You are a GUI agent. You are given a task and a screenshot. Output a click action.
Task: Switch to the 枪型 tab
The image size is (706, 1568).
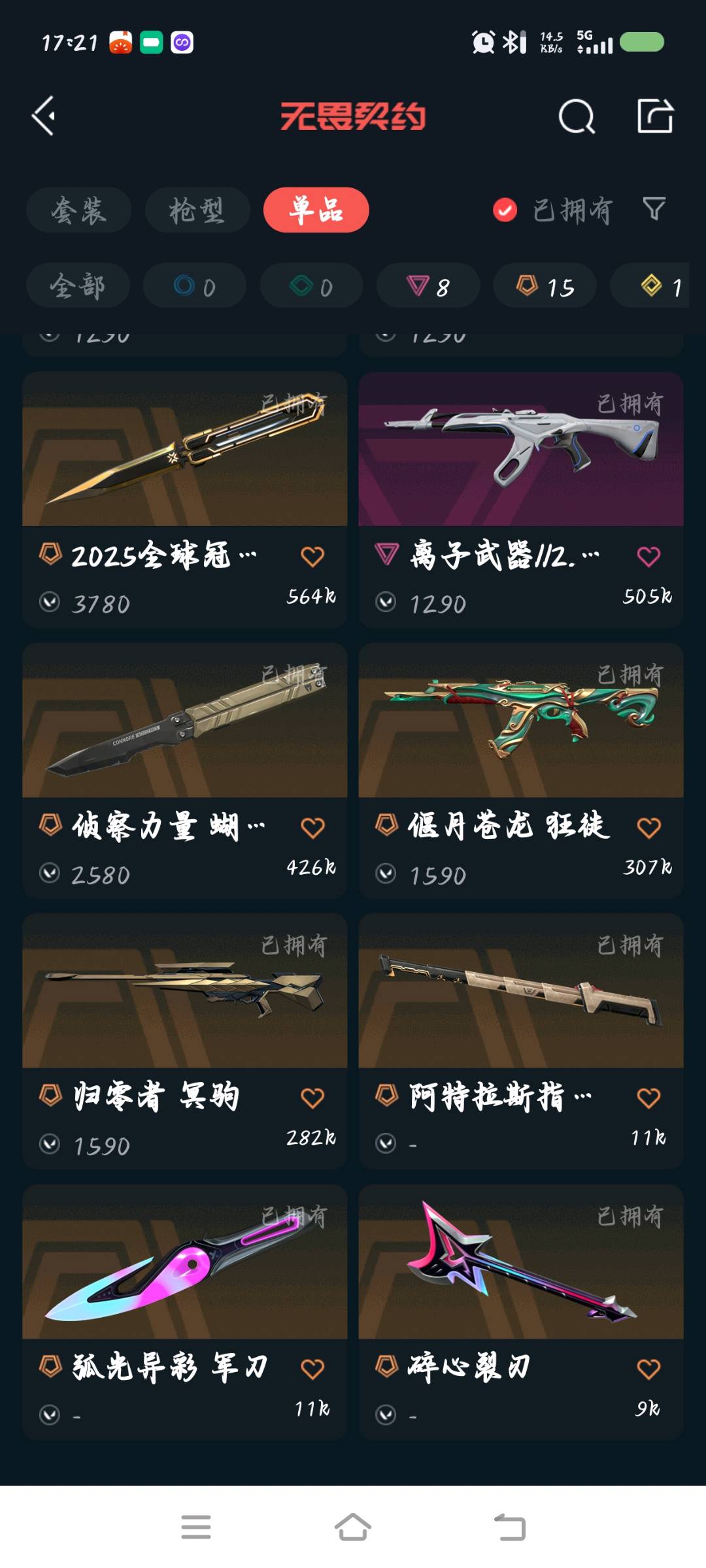tap(197, 210)
